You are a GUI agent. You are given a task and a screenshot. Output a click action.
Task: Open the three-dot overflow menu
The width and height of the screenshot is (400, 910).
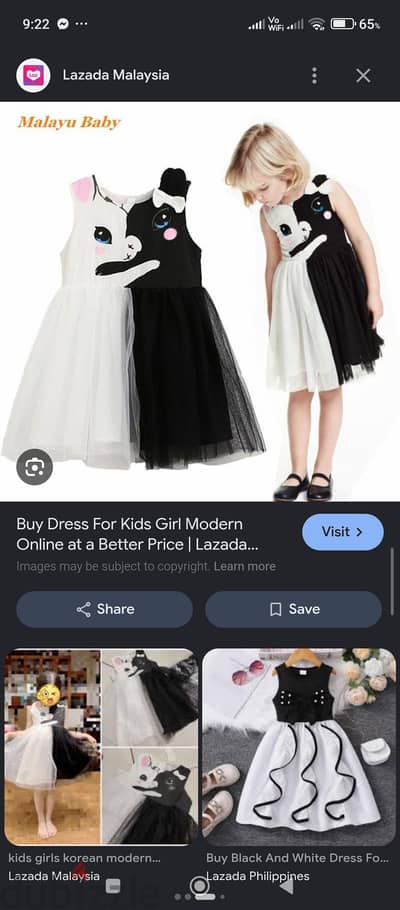pyautogui.click(x=314, y=75)
